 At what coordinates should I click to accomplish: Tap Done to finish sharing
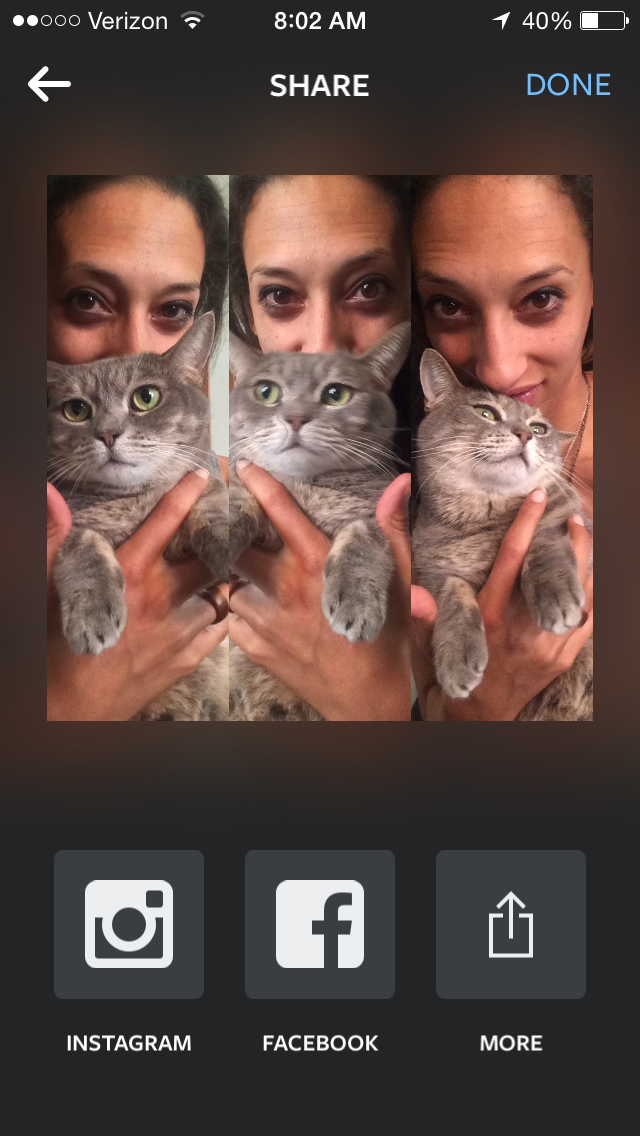[568, 85]
